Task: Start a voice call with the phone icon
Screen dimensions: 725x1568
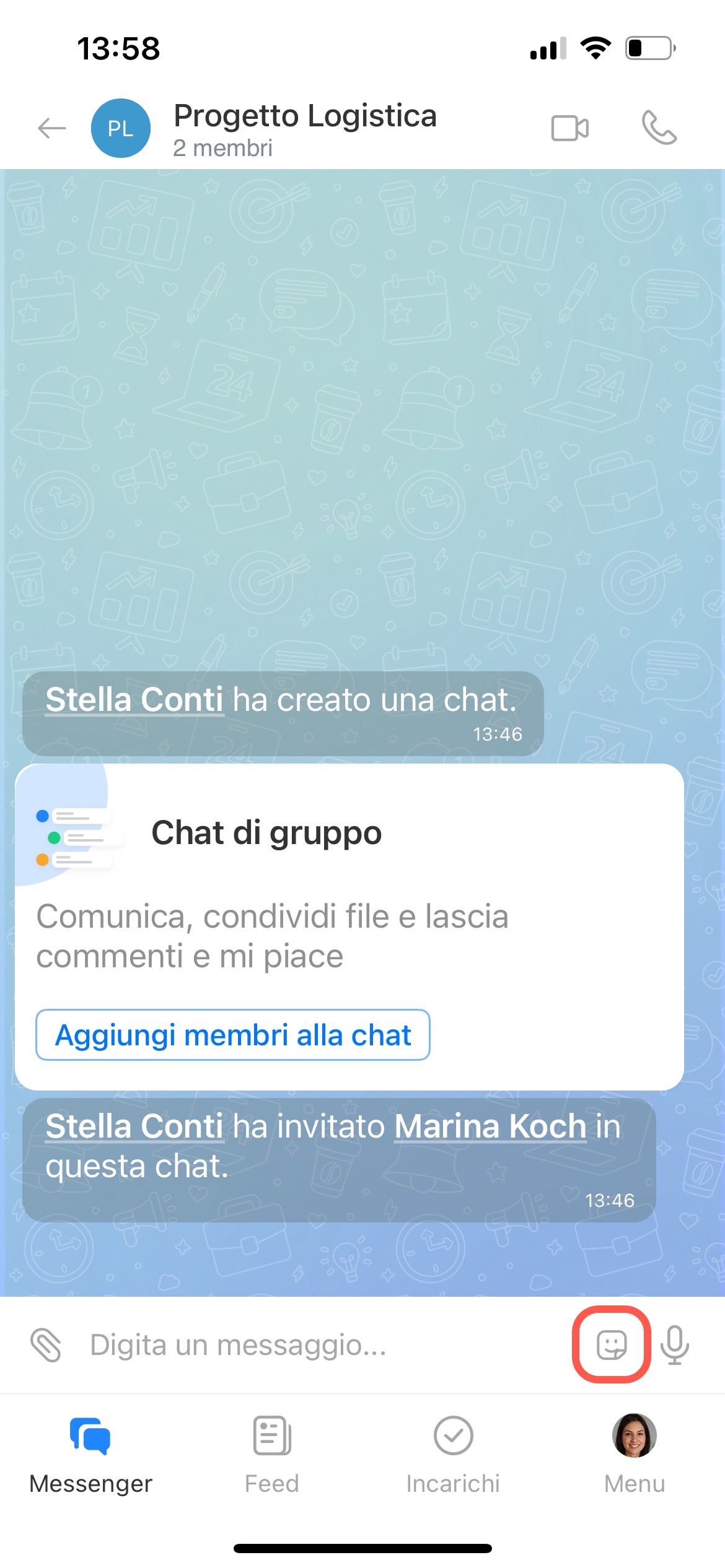Action: pyautogui.click(x=659, y=128)
